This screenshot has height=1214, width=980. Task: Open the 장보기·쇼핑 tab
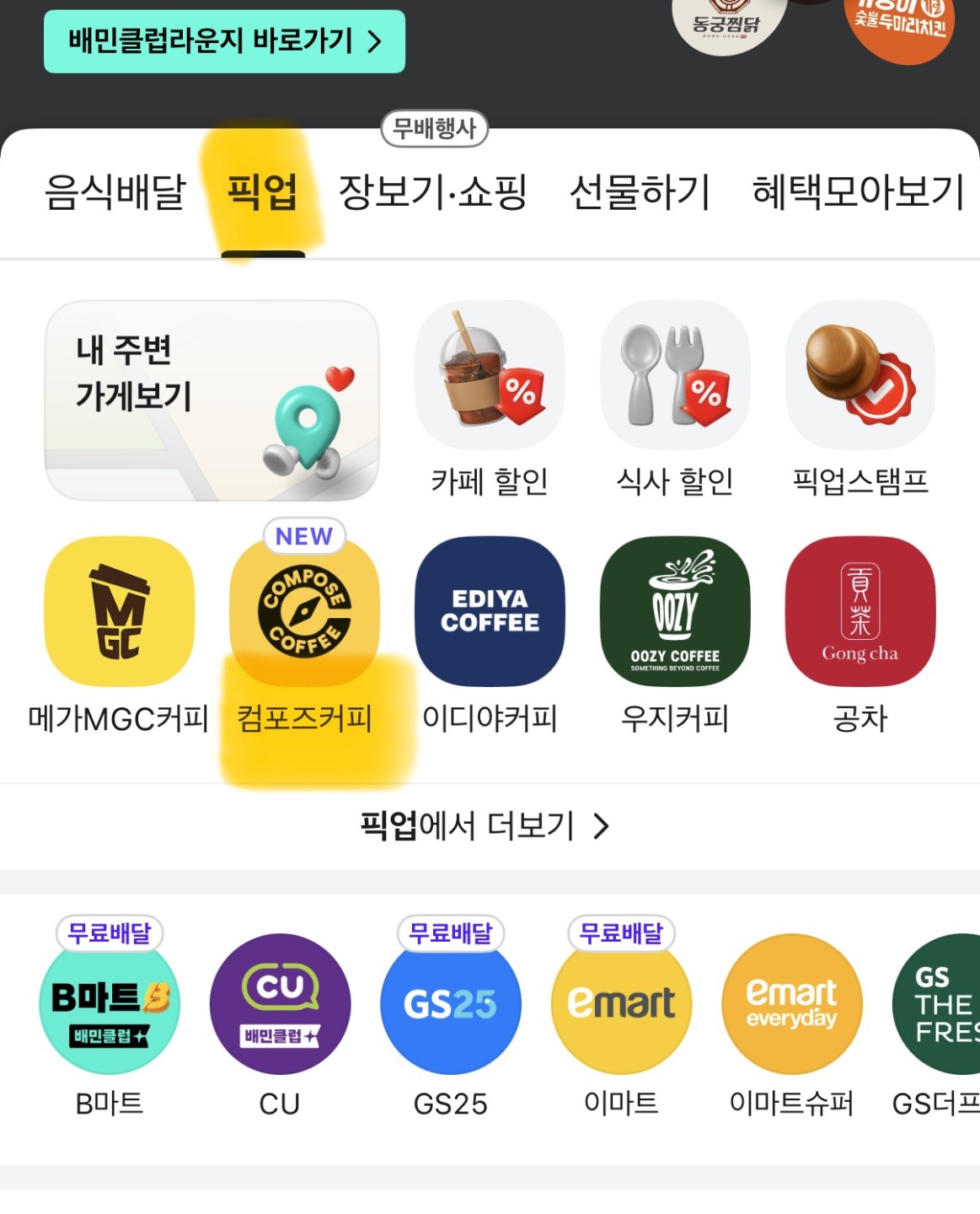[432, 192]
